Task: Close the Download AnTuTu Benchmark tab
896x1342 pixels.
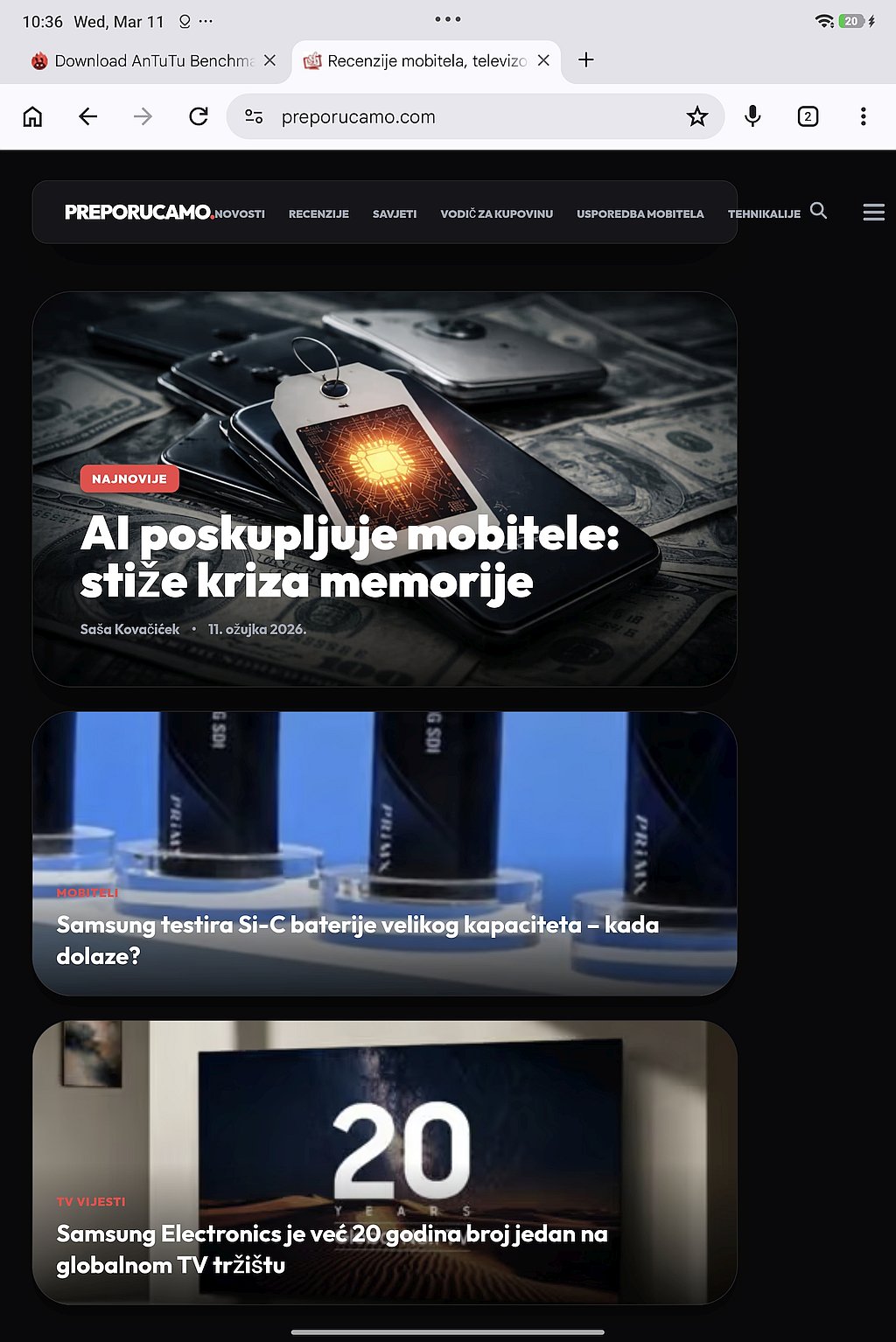Action: pos(269,60)
